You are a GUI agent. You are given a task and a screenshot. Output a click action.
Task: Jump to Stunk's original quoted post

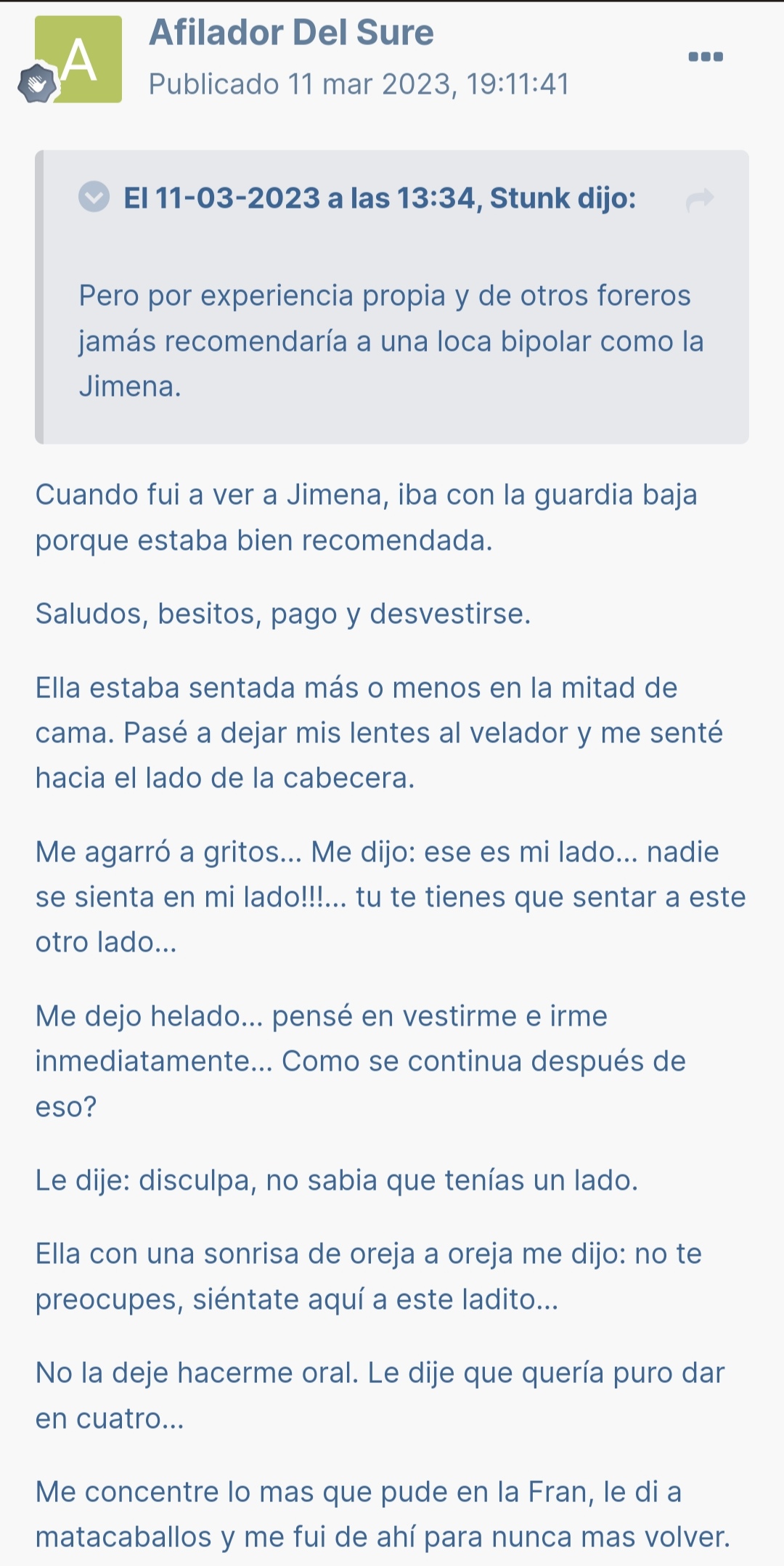[x=700, y=198]
